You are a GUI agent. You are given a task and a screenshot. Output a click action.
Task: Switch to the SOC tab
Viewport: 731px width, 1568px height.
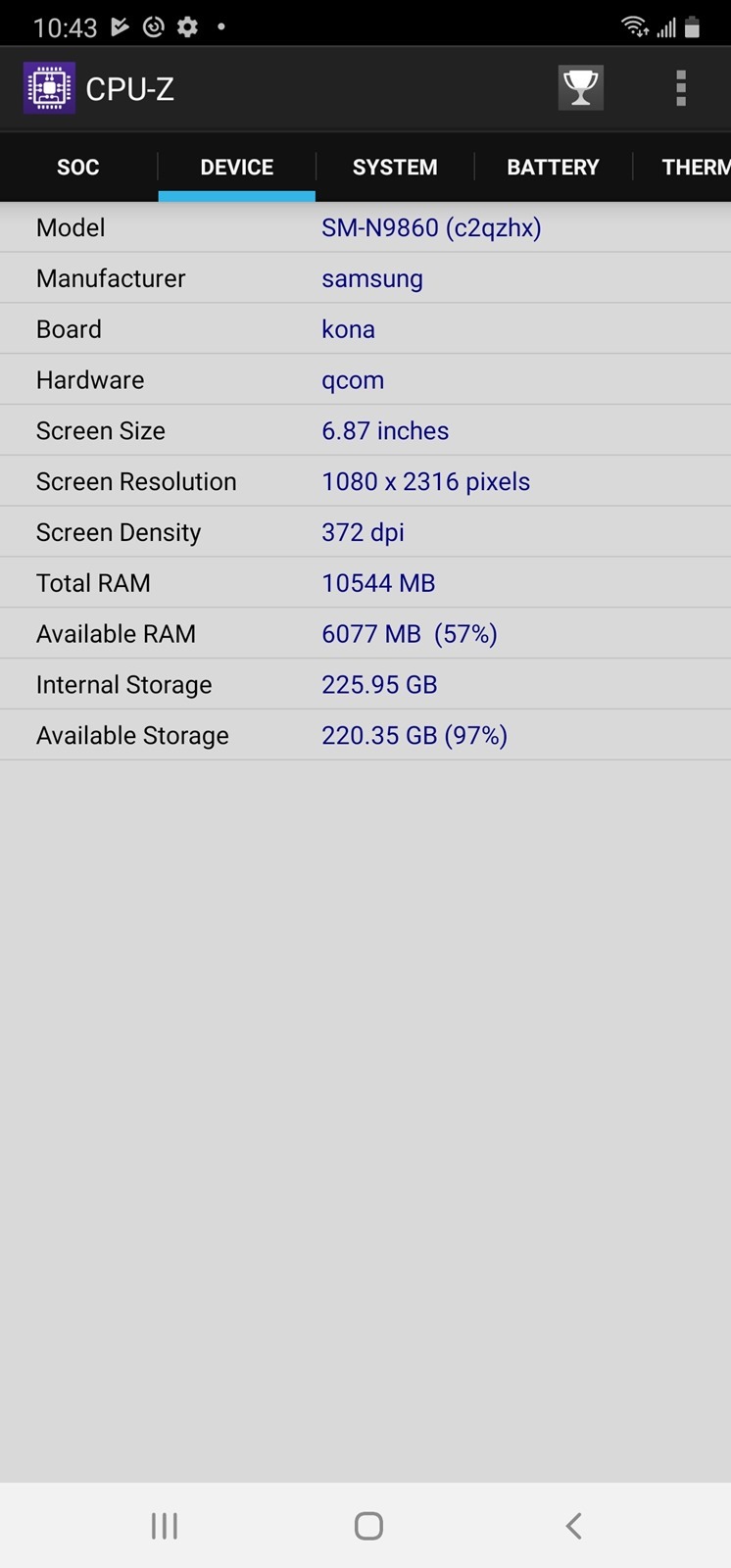coord(77,167)
